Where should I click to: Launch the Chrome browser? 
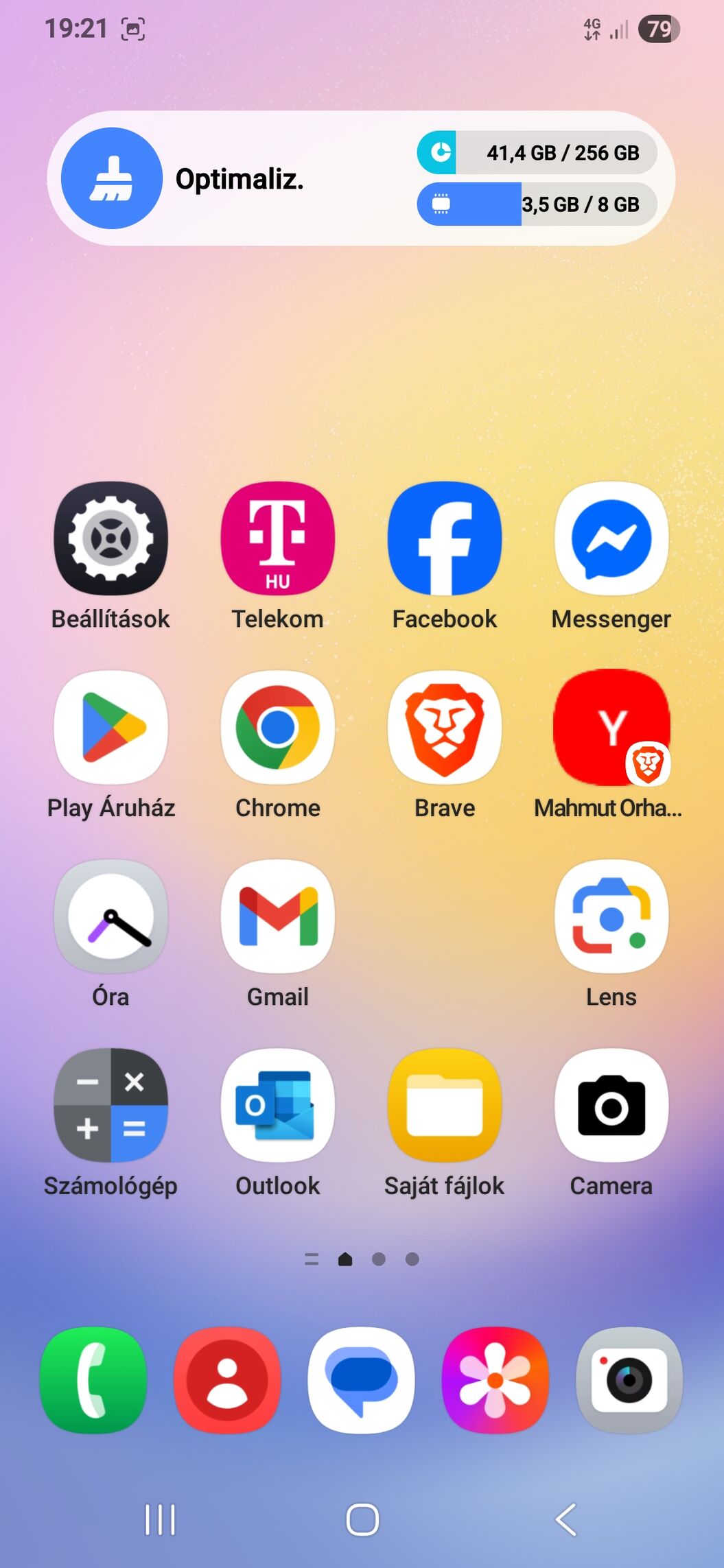tap(278, 727)
